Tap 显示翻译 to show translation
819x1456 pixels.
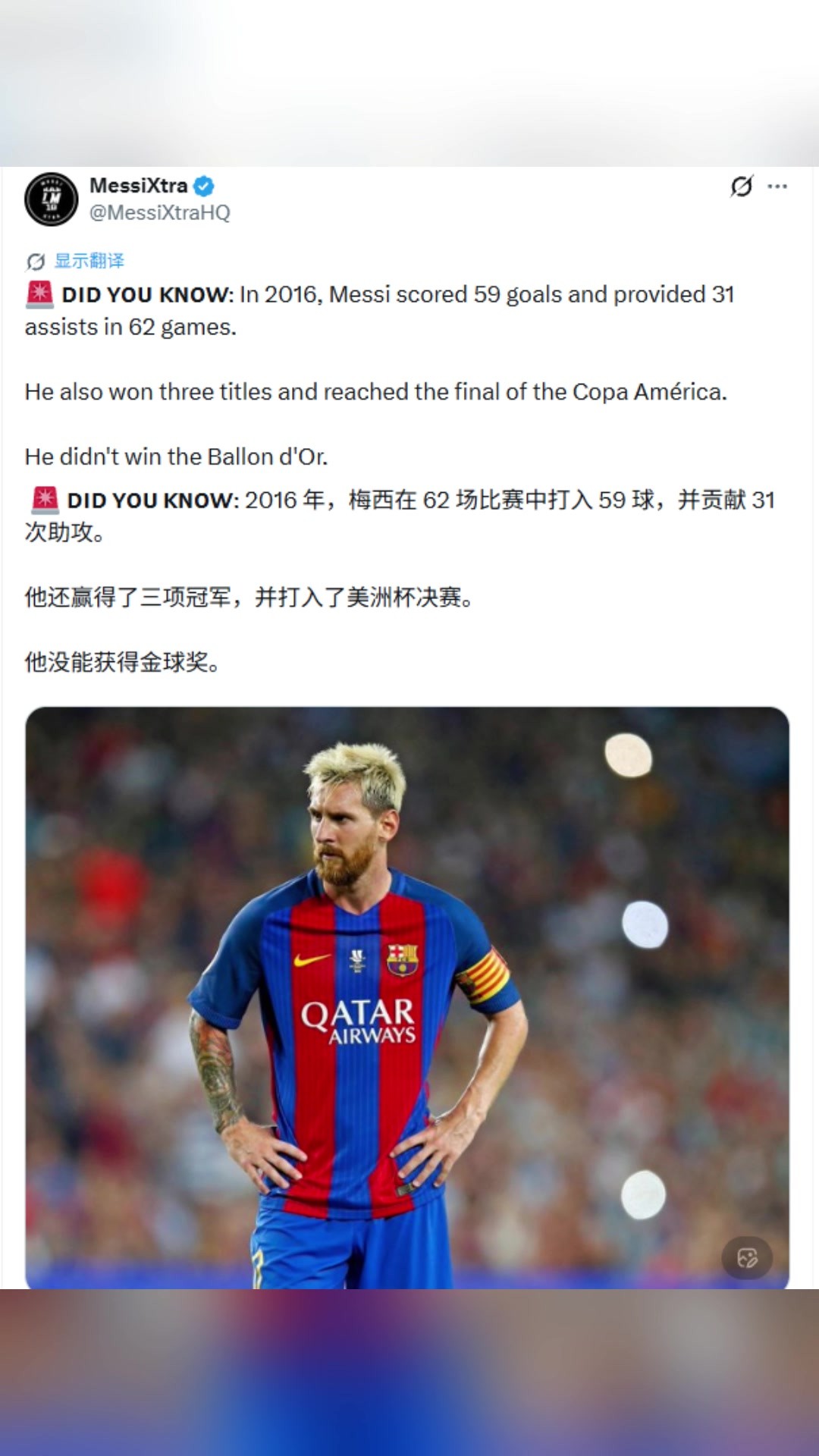point(89,261)
